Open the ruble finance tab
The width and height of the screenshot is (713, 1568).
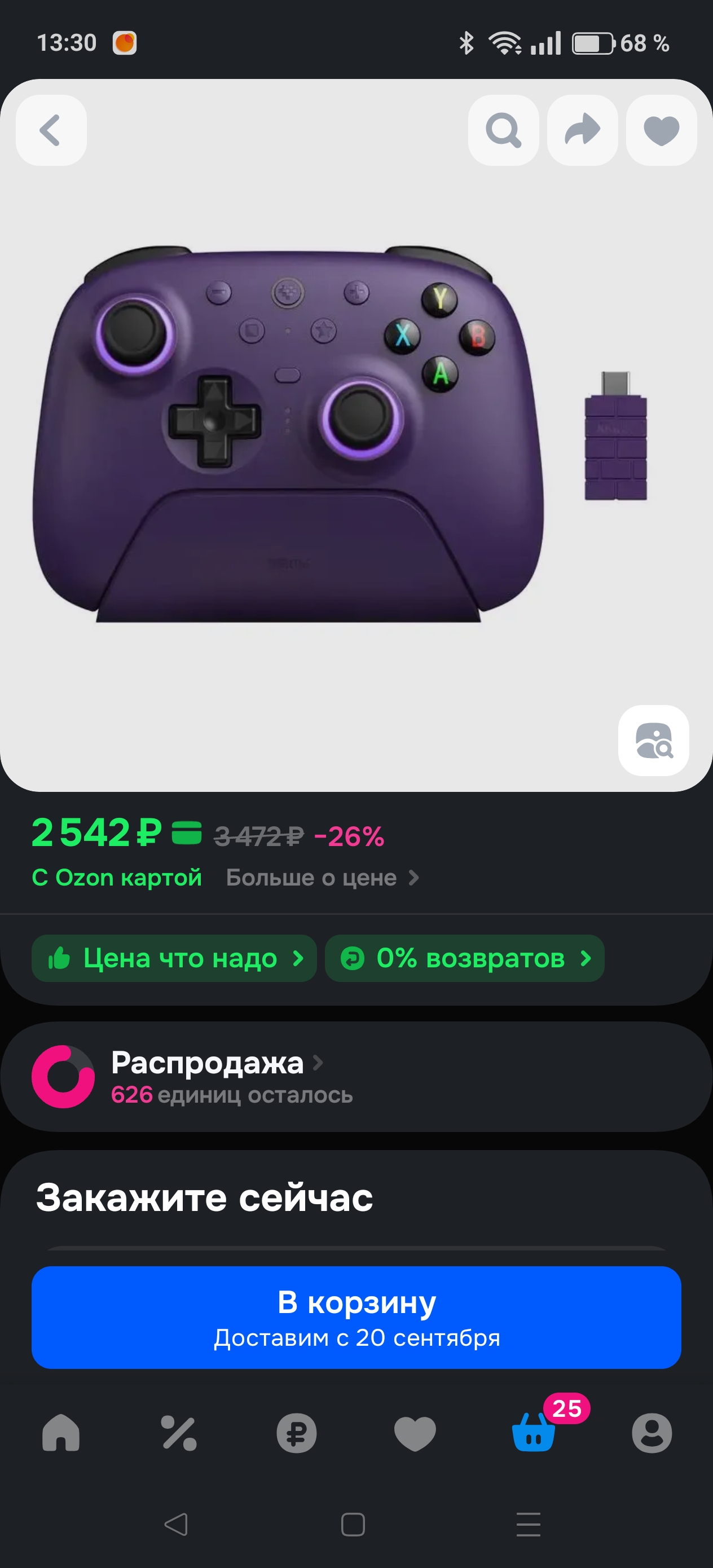[297, 1433]
